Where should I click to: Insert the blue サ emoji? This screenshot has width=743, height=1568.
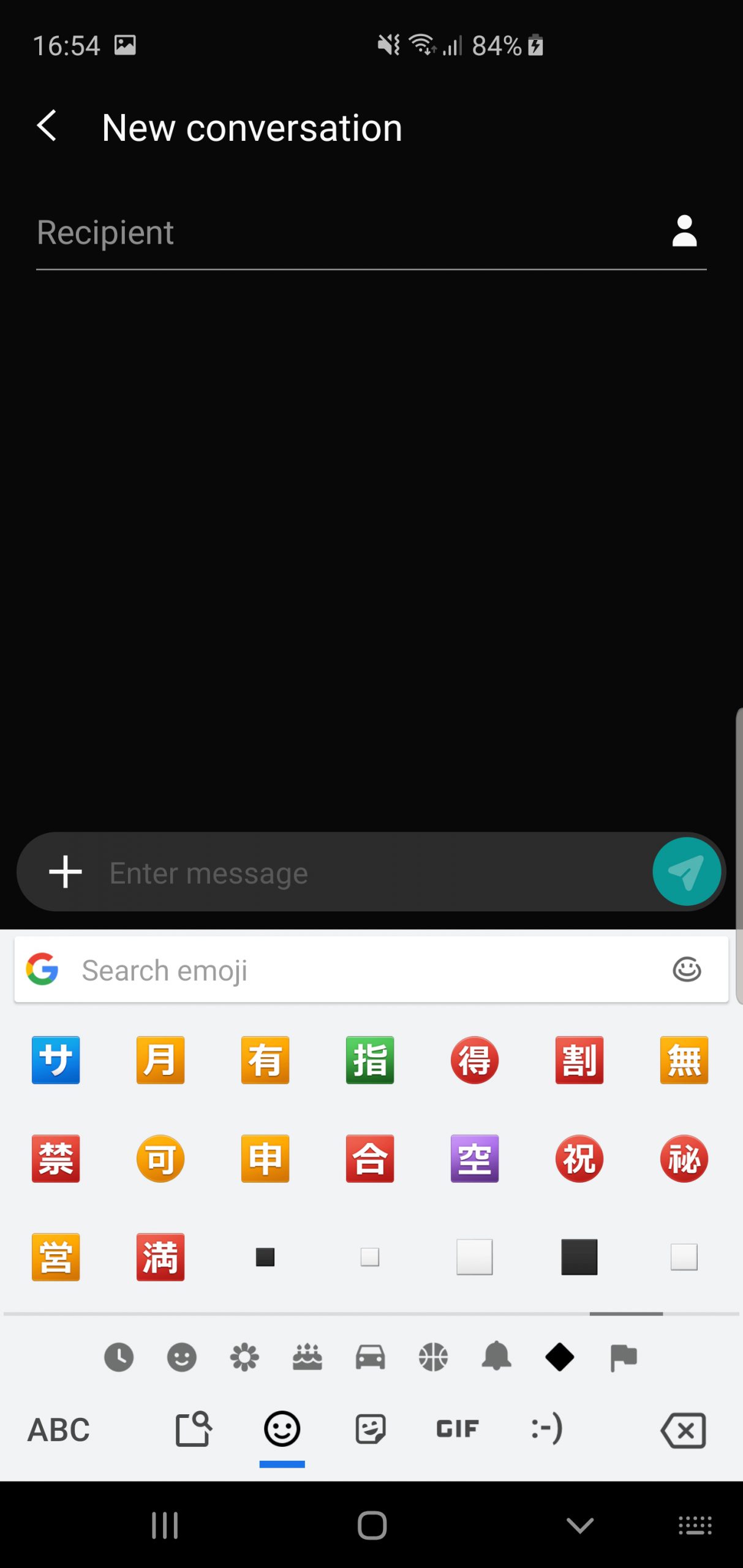(x=56, y=1060)
